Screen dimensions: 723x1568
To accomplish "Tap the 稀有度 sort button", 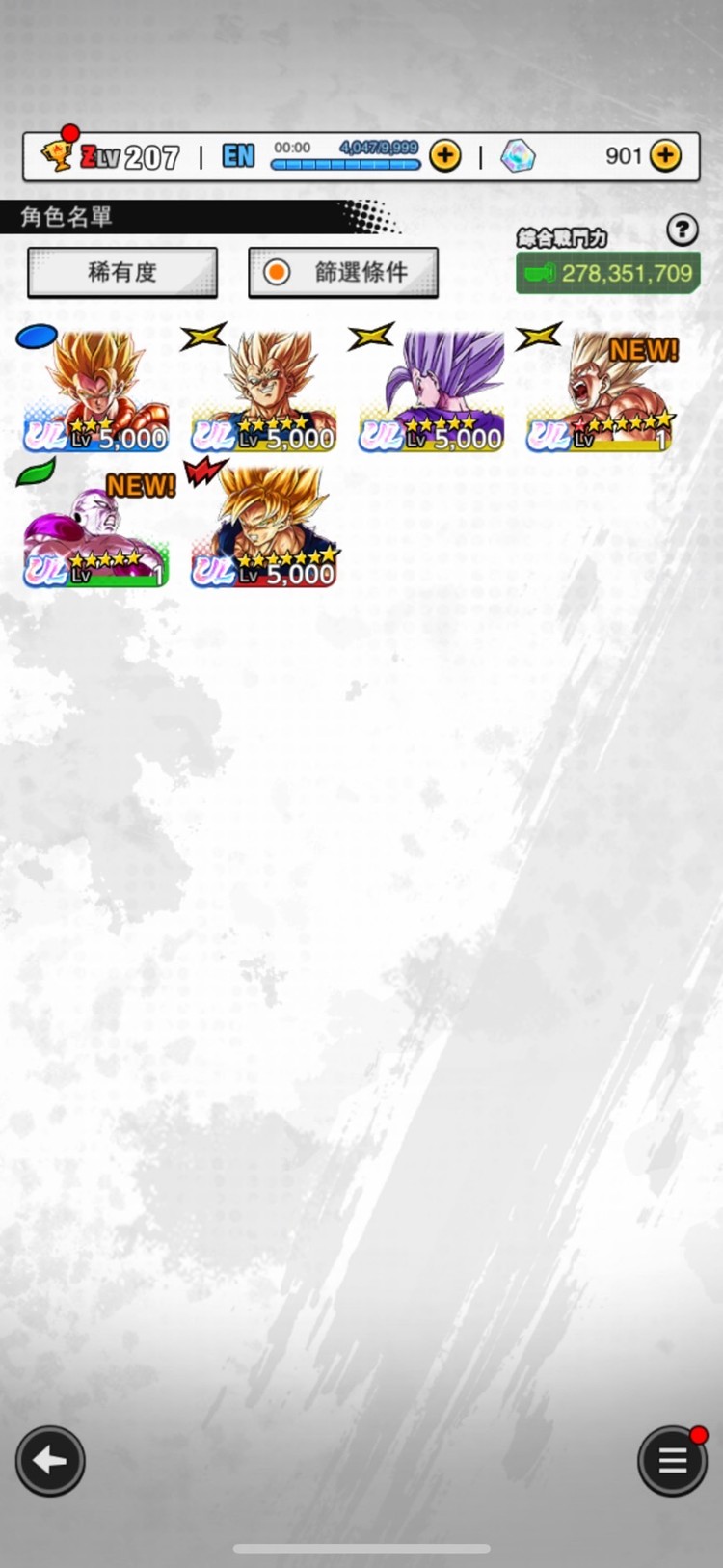I will click(122, 273).
